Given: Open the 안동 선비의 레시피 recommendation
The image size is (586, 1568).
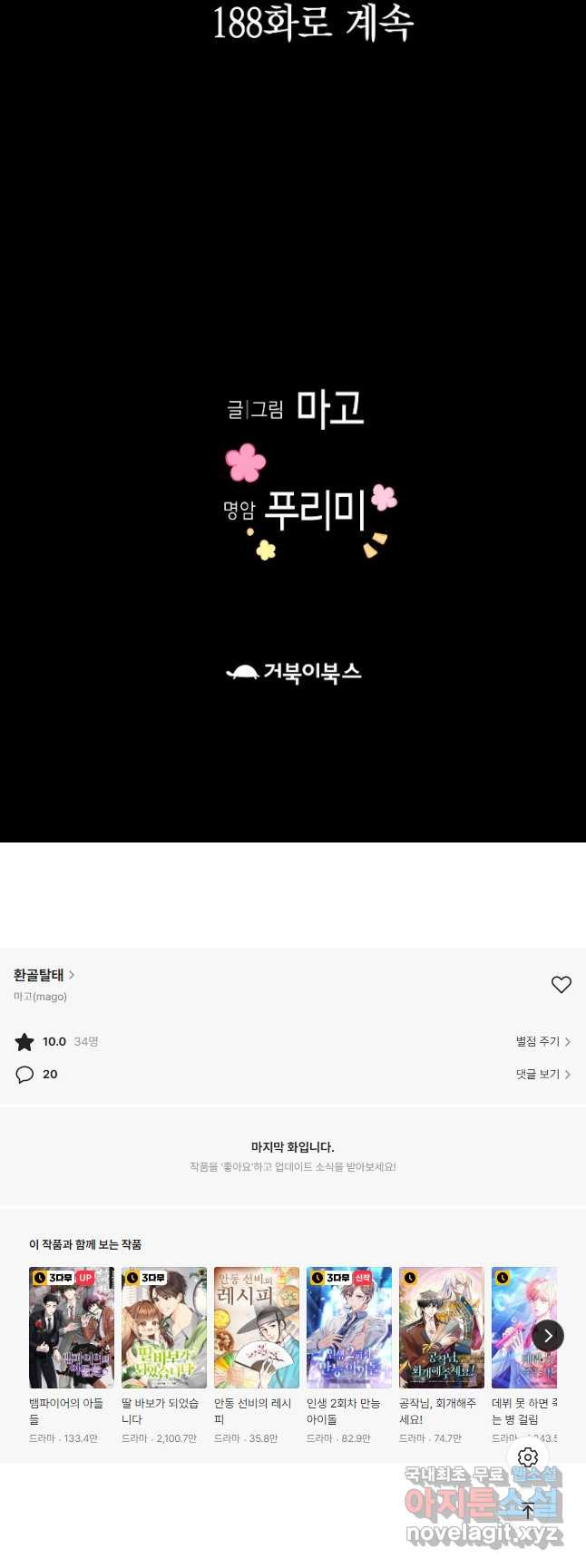Looking at the screenshot, I should click(x=257, y=1328).
